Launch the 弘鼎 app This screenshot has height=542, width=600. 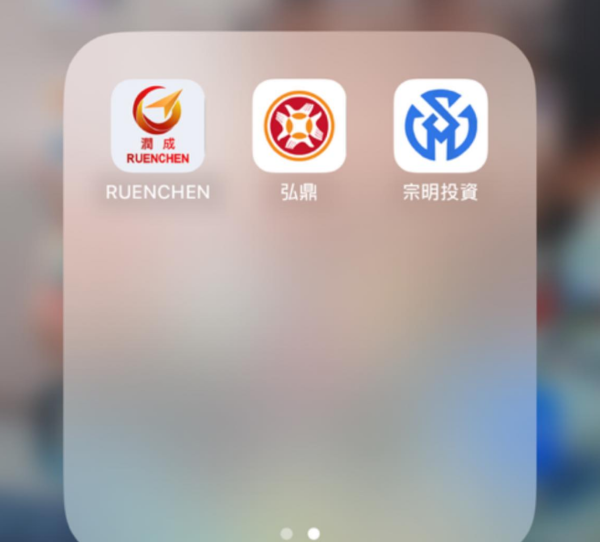tap(299, 126)
